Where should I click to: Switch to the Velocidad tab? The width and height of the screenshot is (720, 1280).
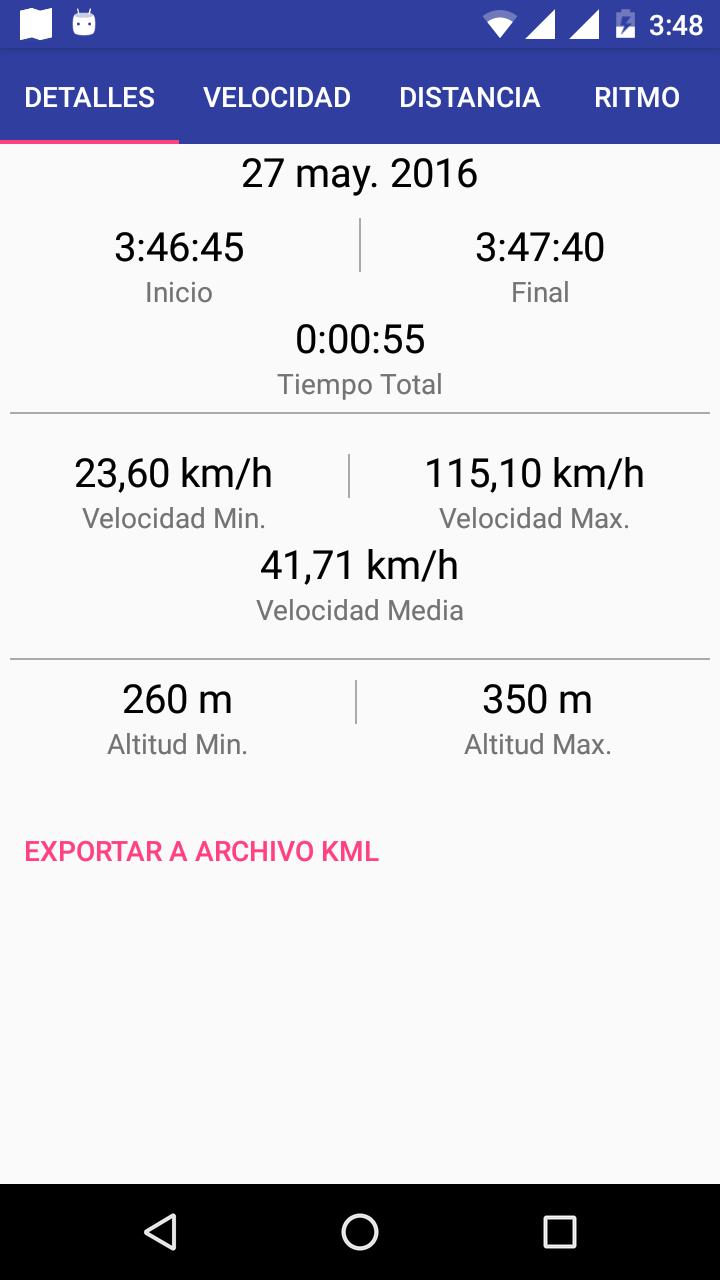(277, 97)
